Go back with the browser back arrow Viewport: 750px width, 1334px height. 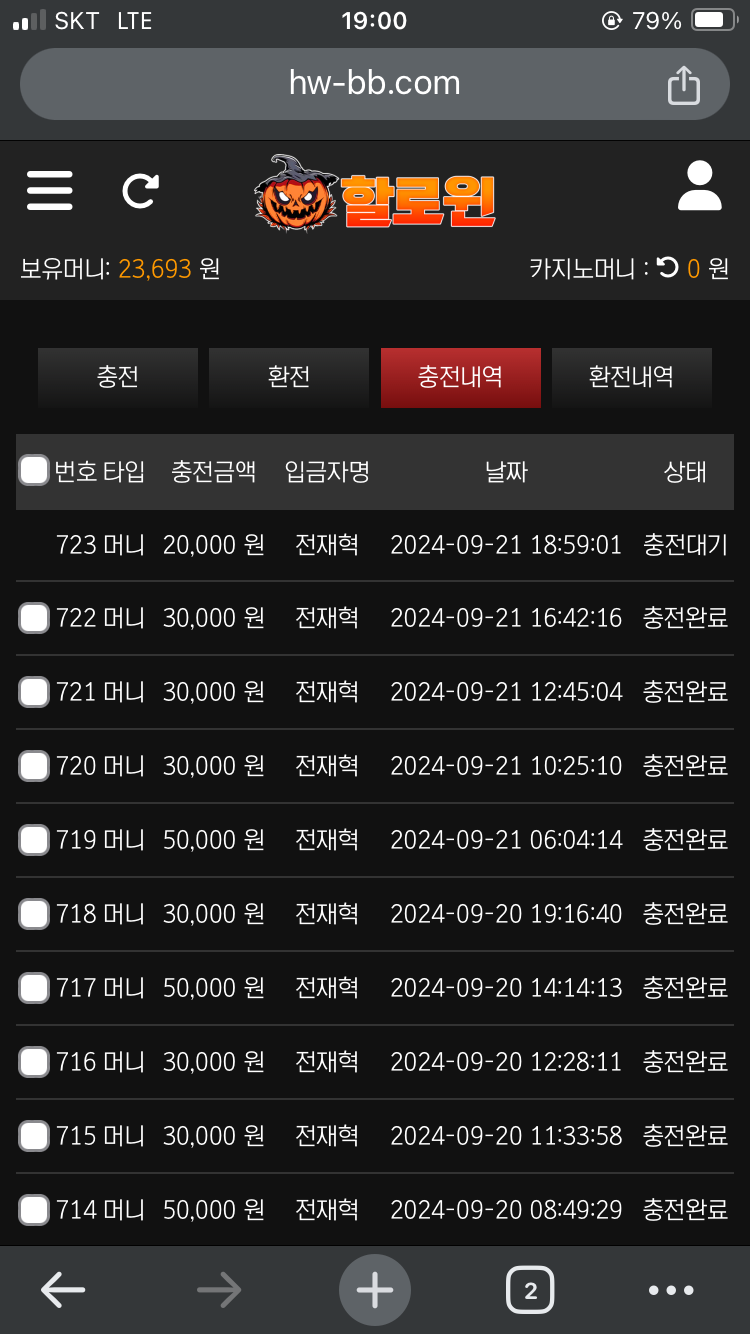pyautogui.click(x=62, y=1290)
